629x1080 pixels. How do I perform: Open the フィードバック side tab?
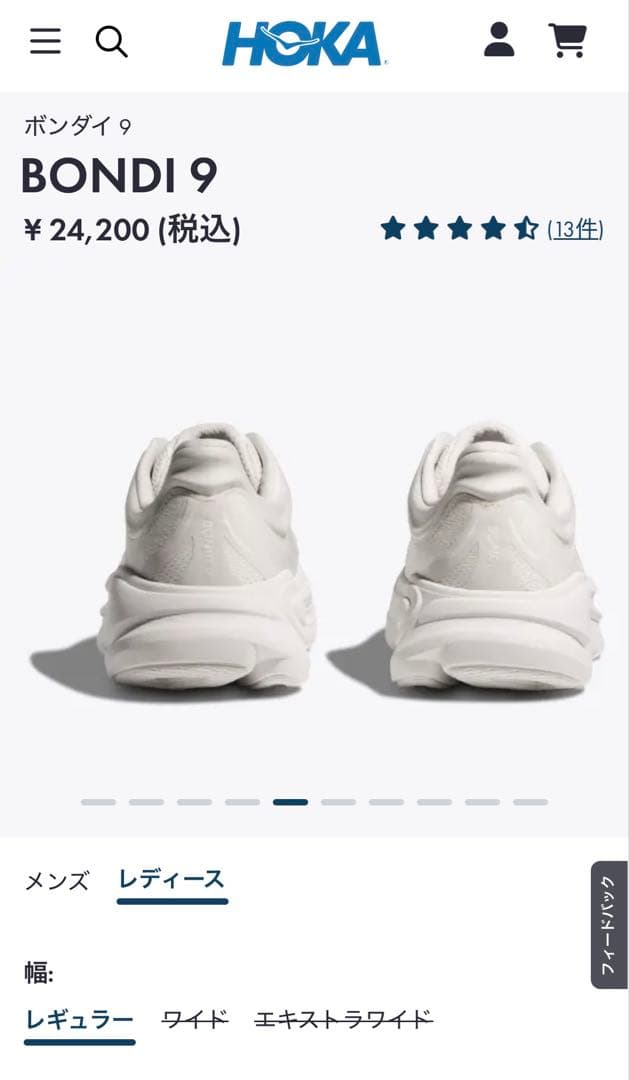pyautogui.click(x=608, y=924)
